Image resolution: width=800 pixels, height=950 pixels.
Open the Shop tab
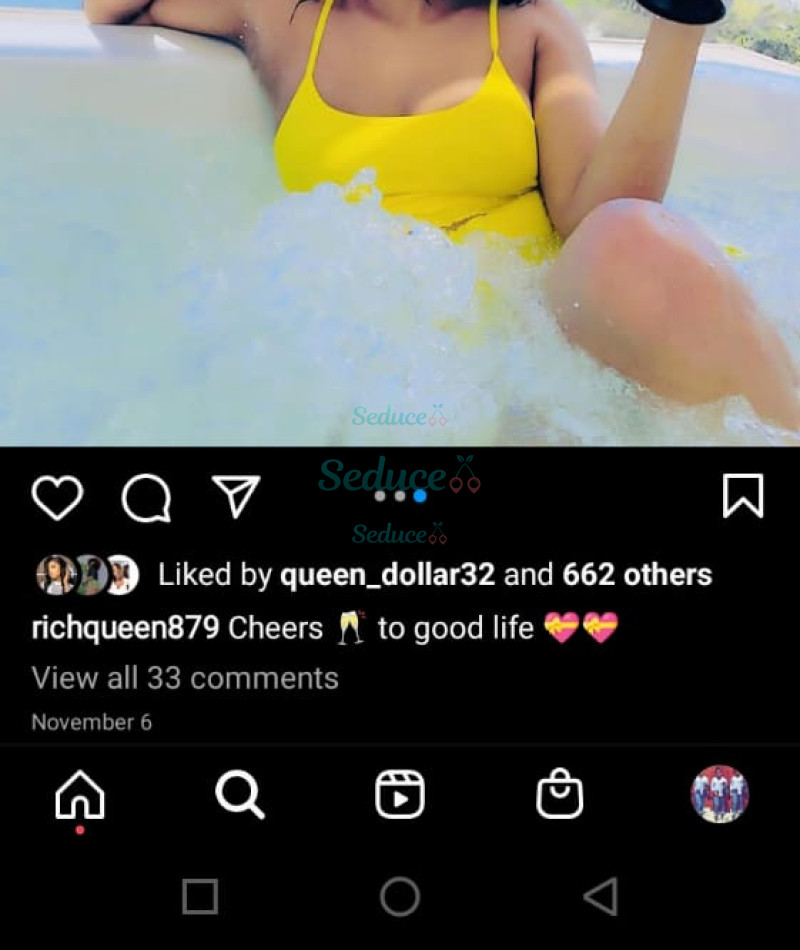[x=560, y=796]
